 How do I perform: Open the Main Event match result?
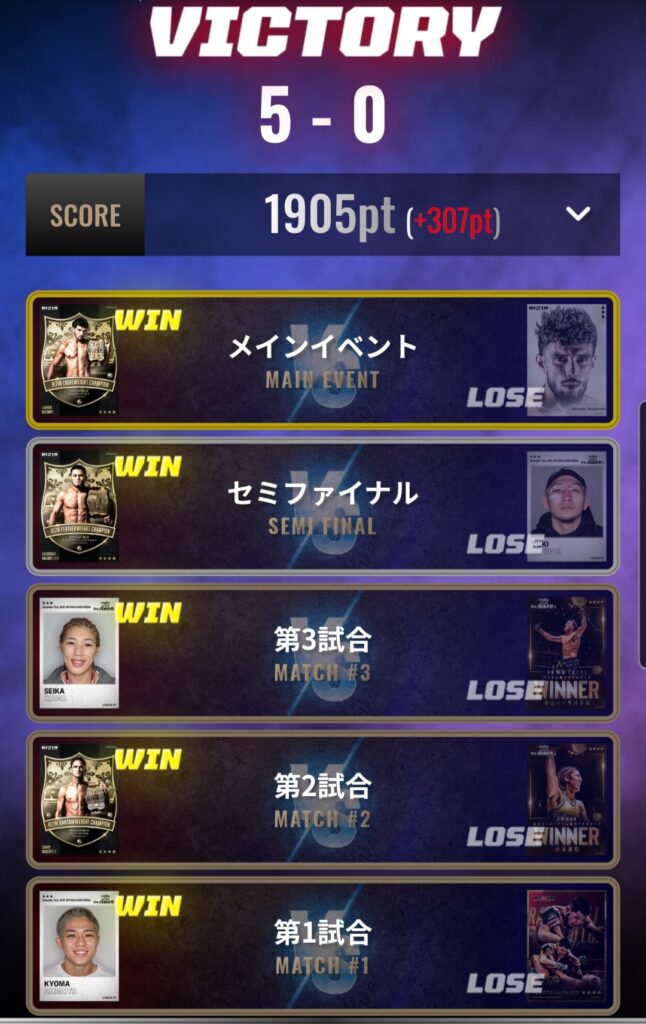point(323,360)
